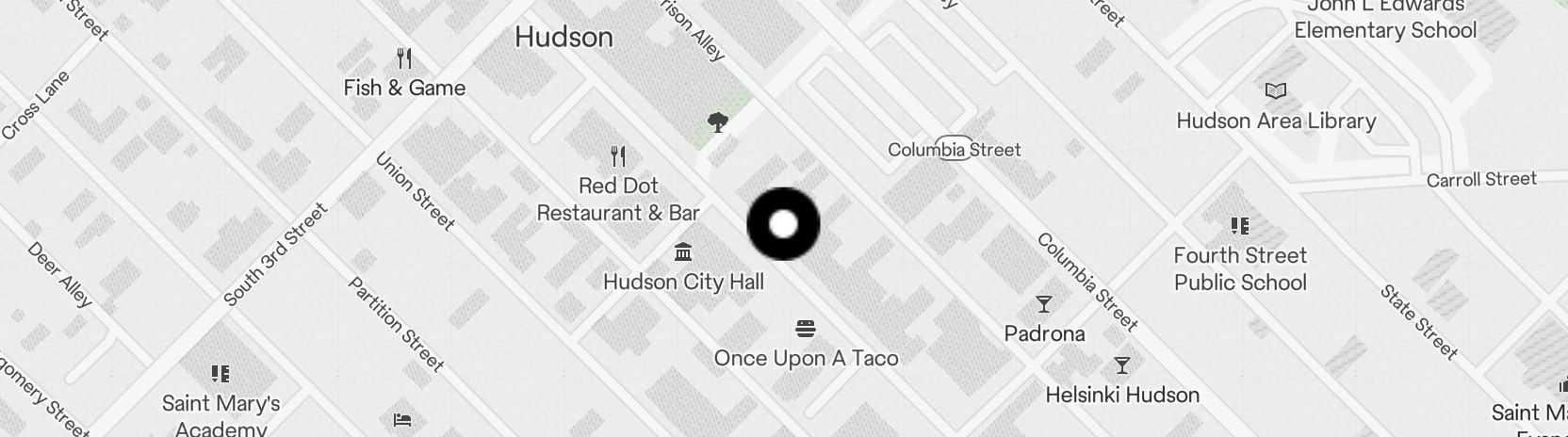Tap the black location marker pin

(x=783, y=224)
